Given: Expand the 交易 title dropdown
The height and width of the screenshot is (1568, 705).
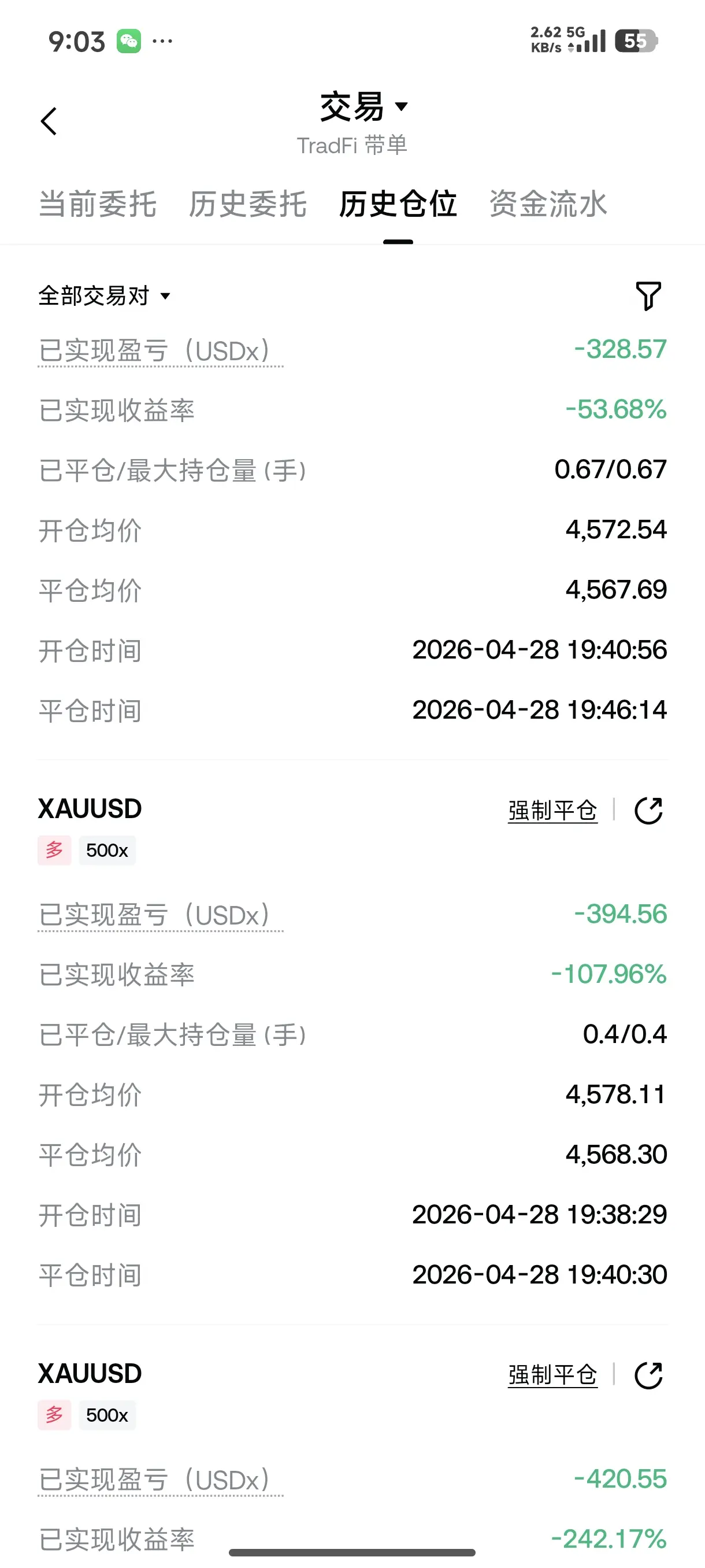Looking at the screenshot, I should (363, 107).
